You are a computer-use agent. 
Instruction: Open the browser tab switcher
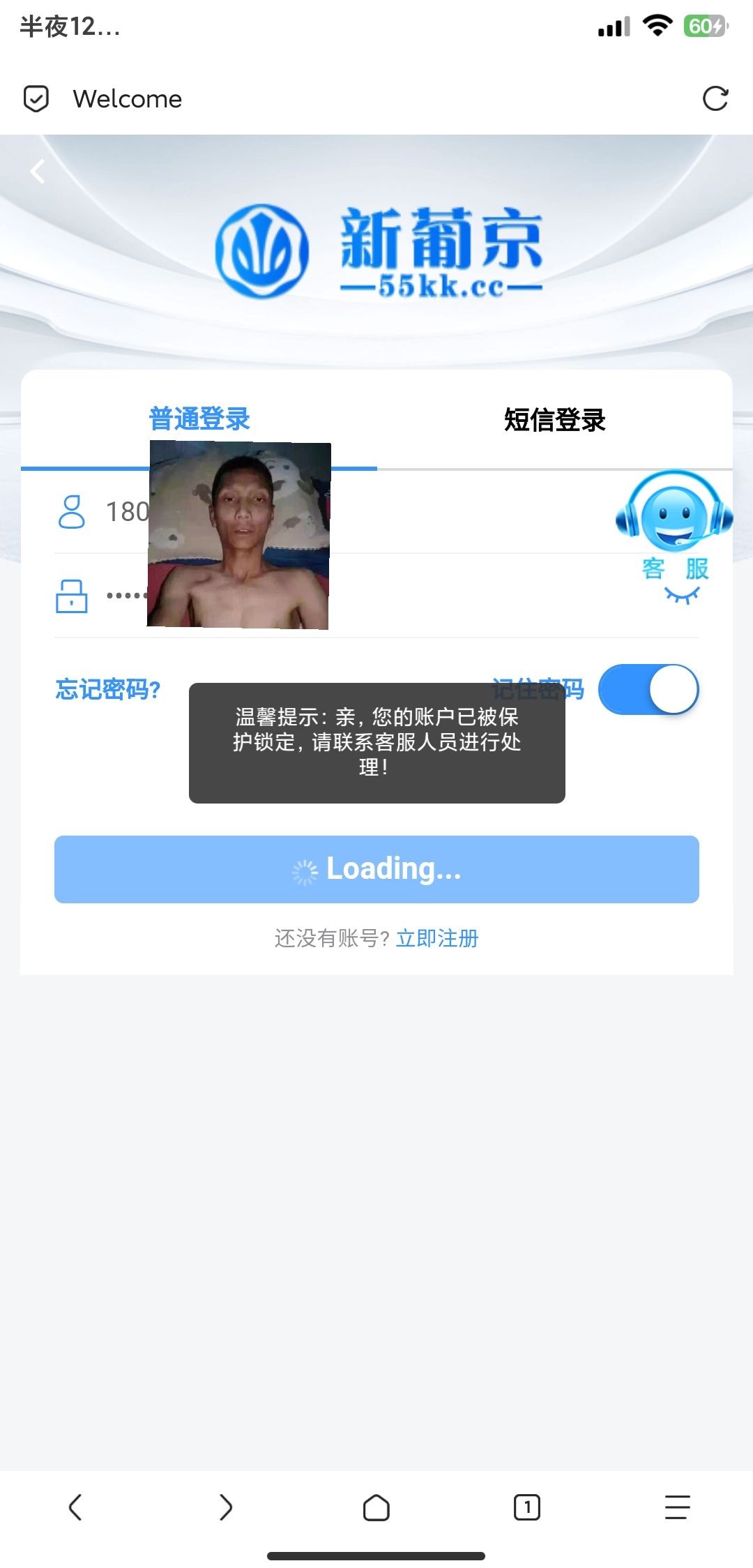527,1507
